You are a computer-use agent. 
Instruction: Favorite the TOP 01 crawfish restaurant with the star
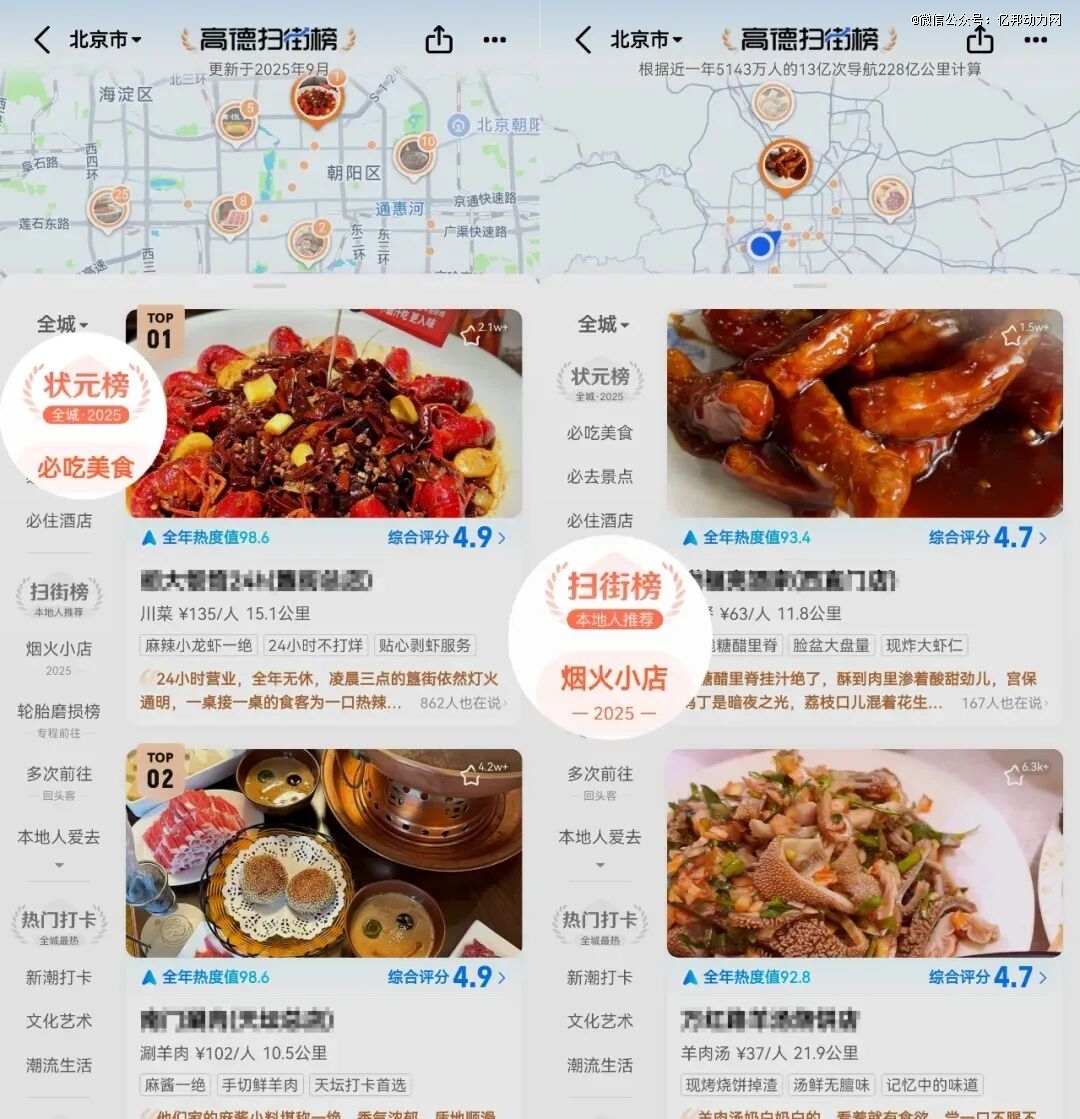470,334
